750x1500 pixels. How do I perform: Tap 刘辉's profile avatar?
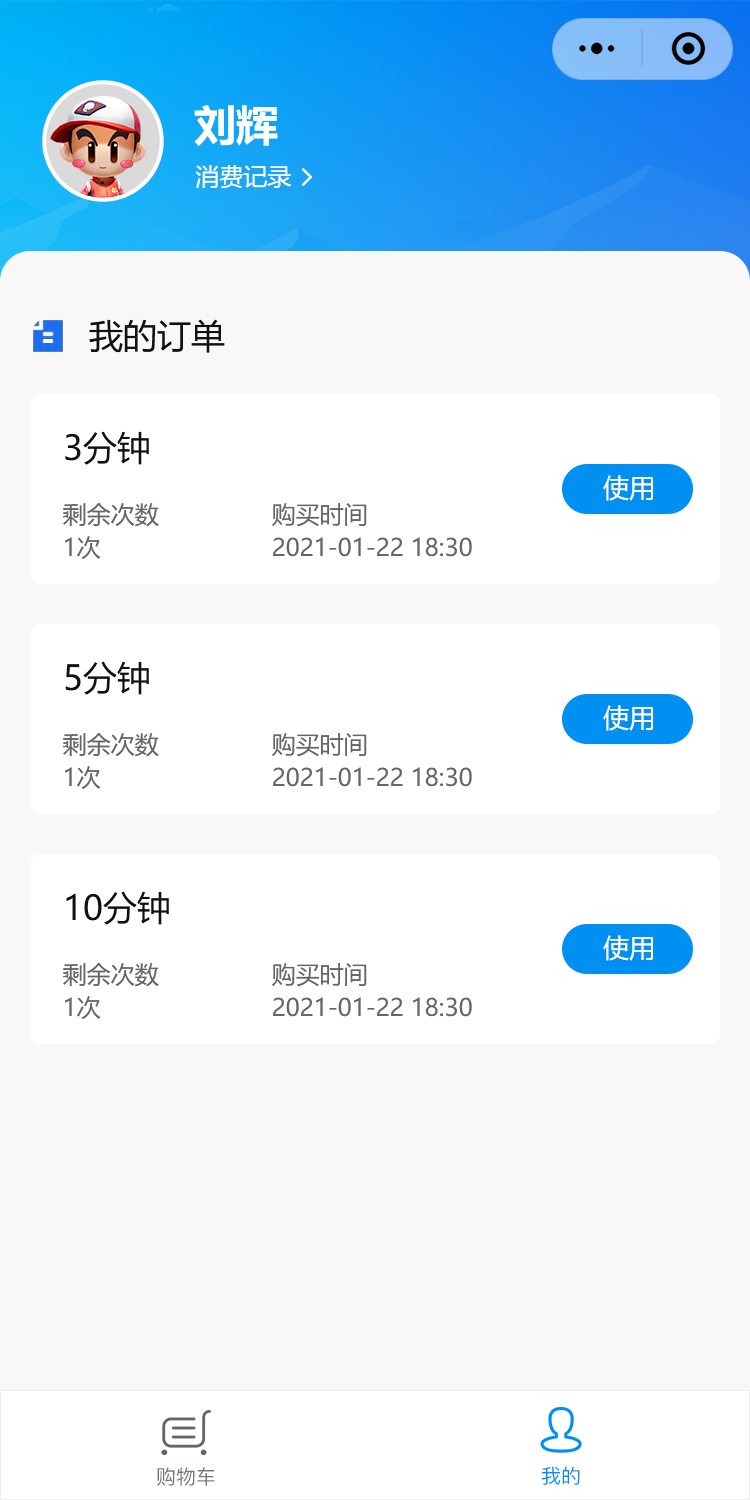point(103,141)
